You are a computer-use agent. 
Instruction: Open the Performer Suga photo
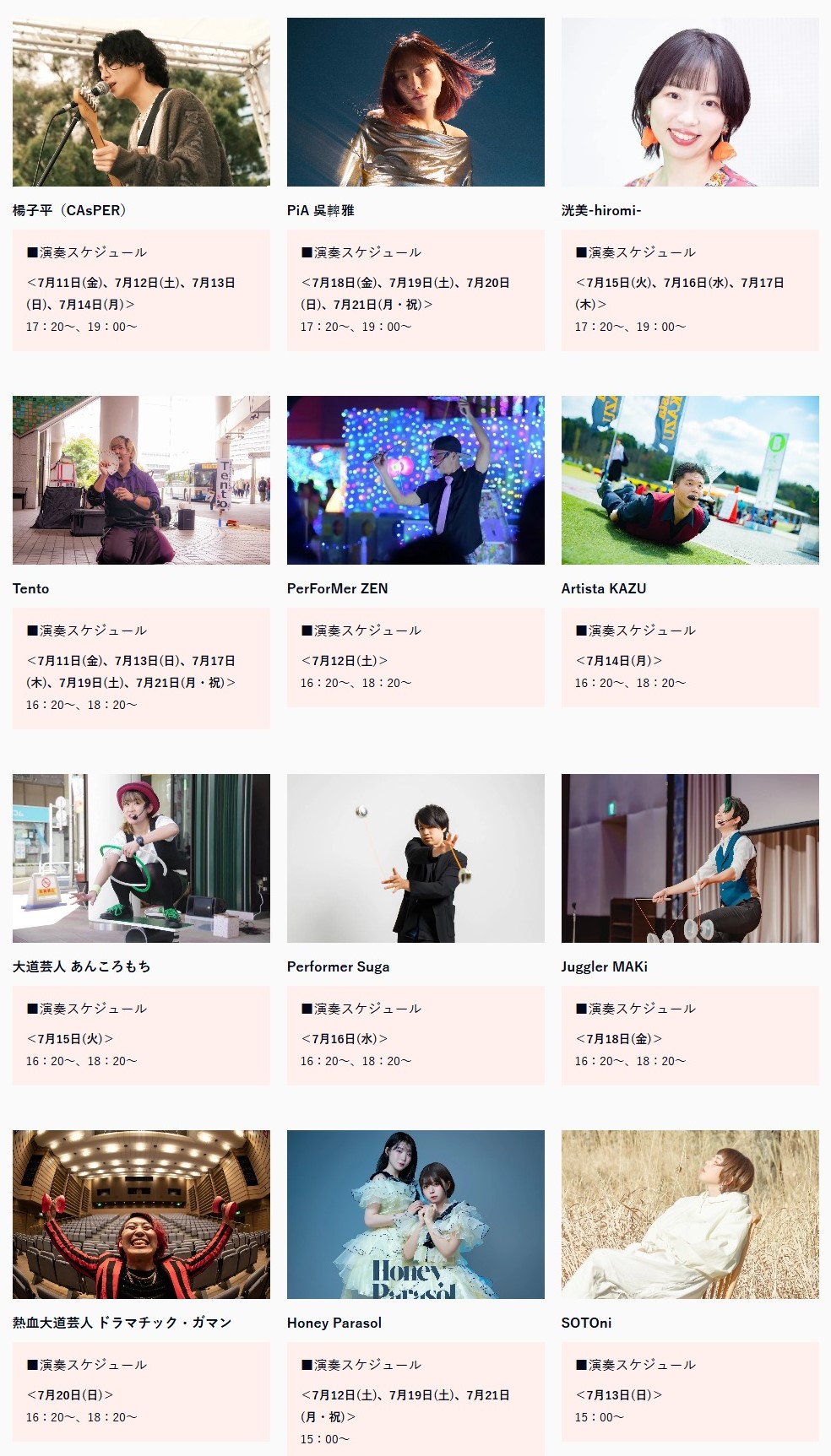[x=415, y=858]
